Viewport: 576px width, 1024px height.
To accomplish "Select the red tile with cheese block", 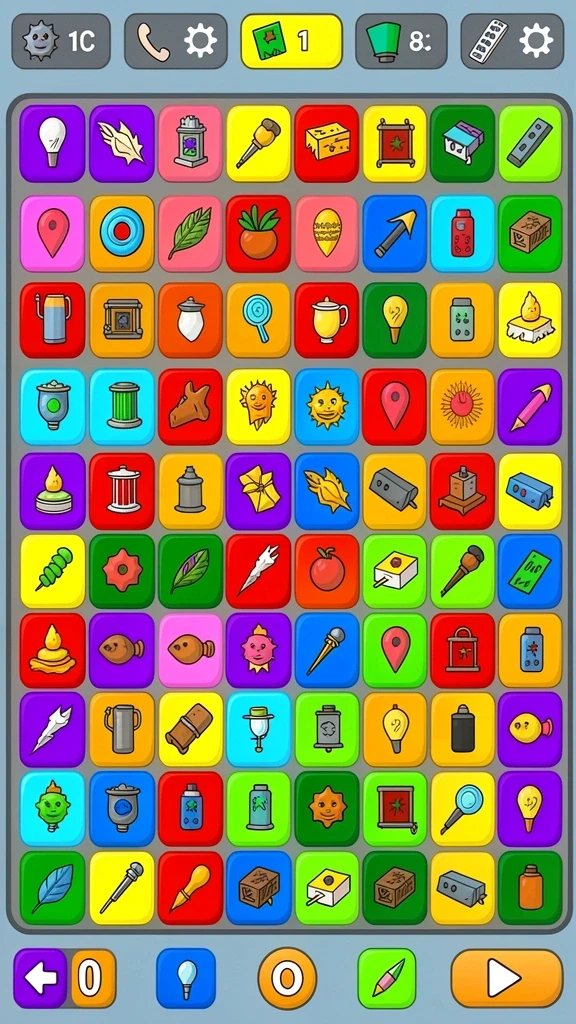I will 327,143.
